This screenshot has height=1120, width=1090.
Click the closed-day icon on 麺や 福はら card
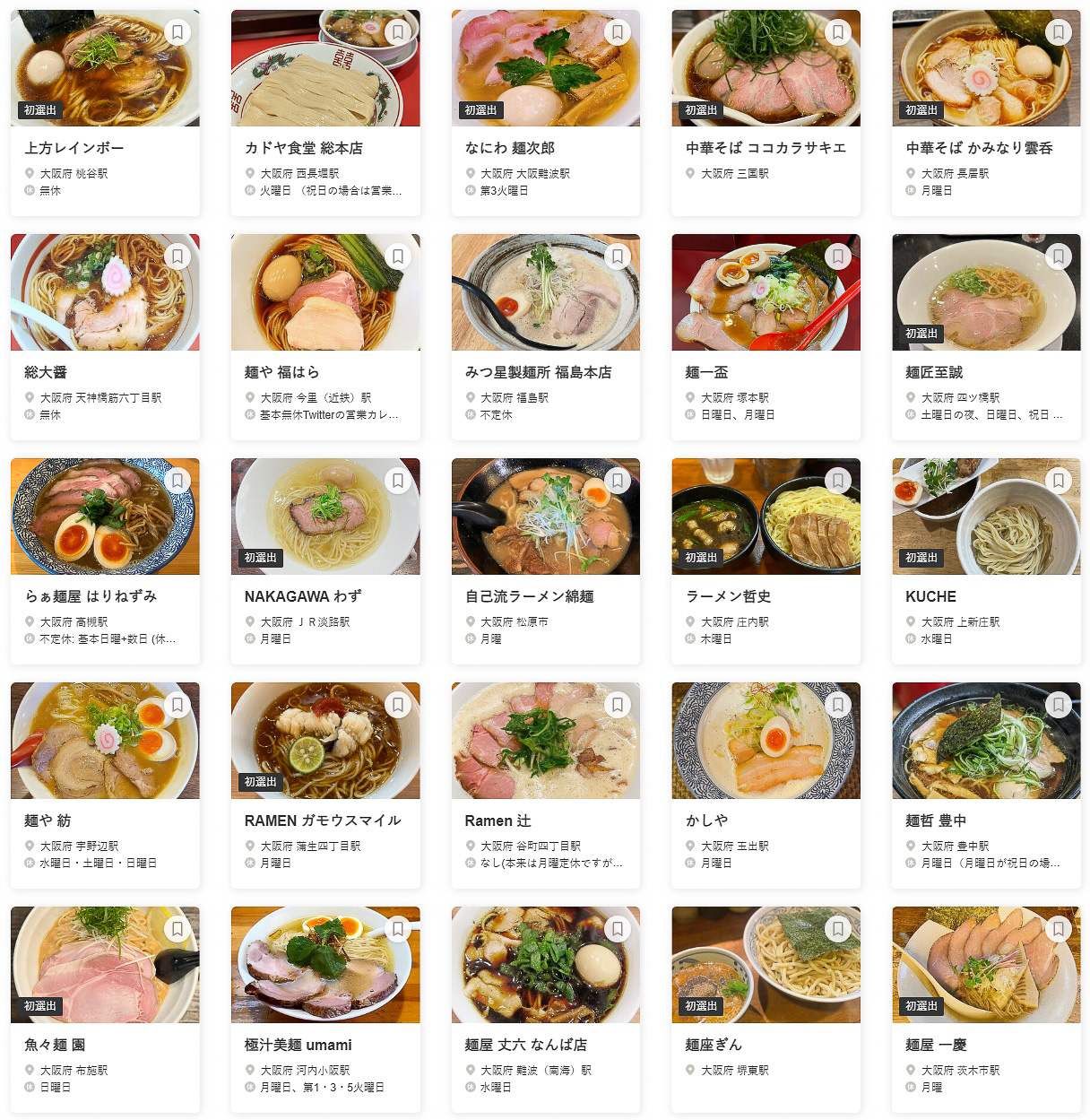pos(248,415)
